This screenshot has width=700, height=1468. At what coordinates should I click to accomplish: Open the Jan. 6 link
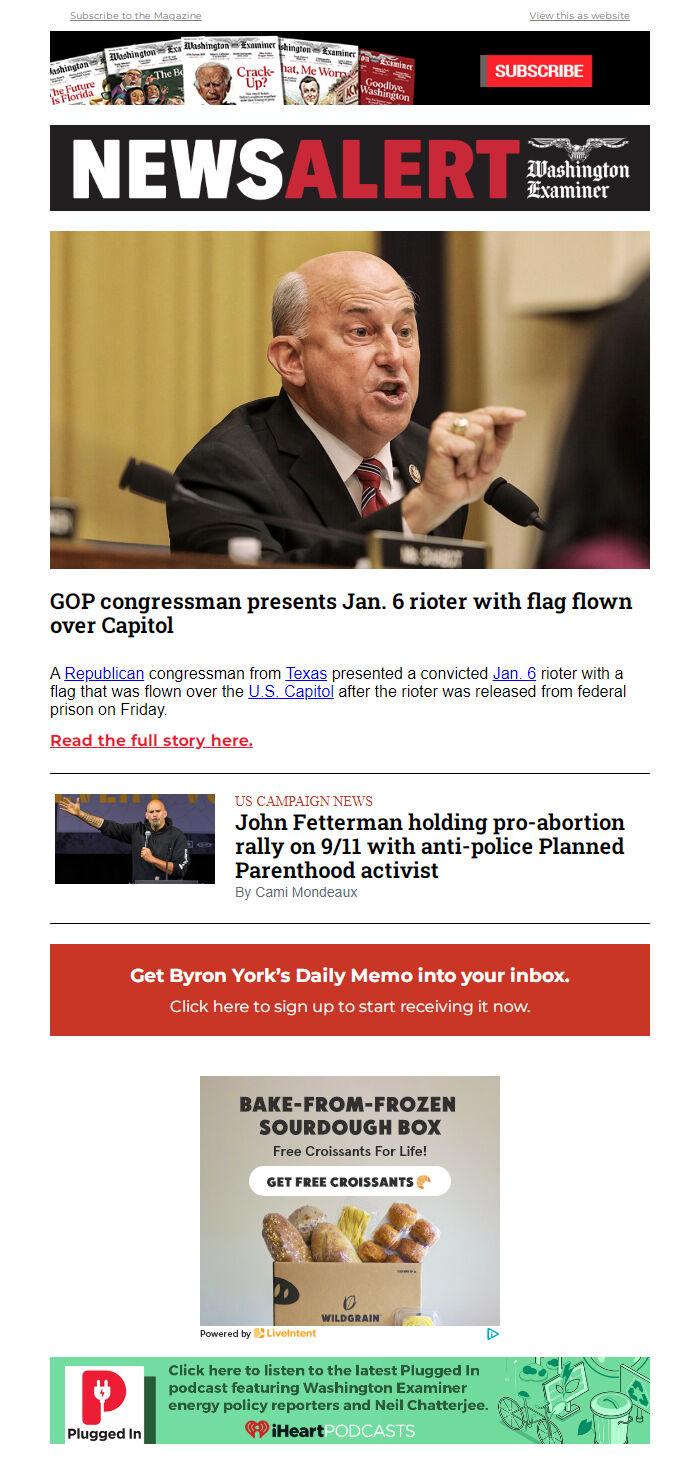514,674
